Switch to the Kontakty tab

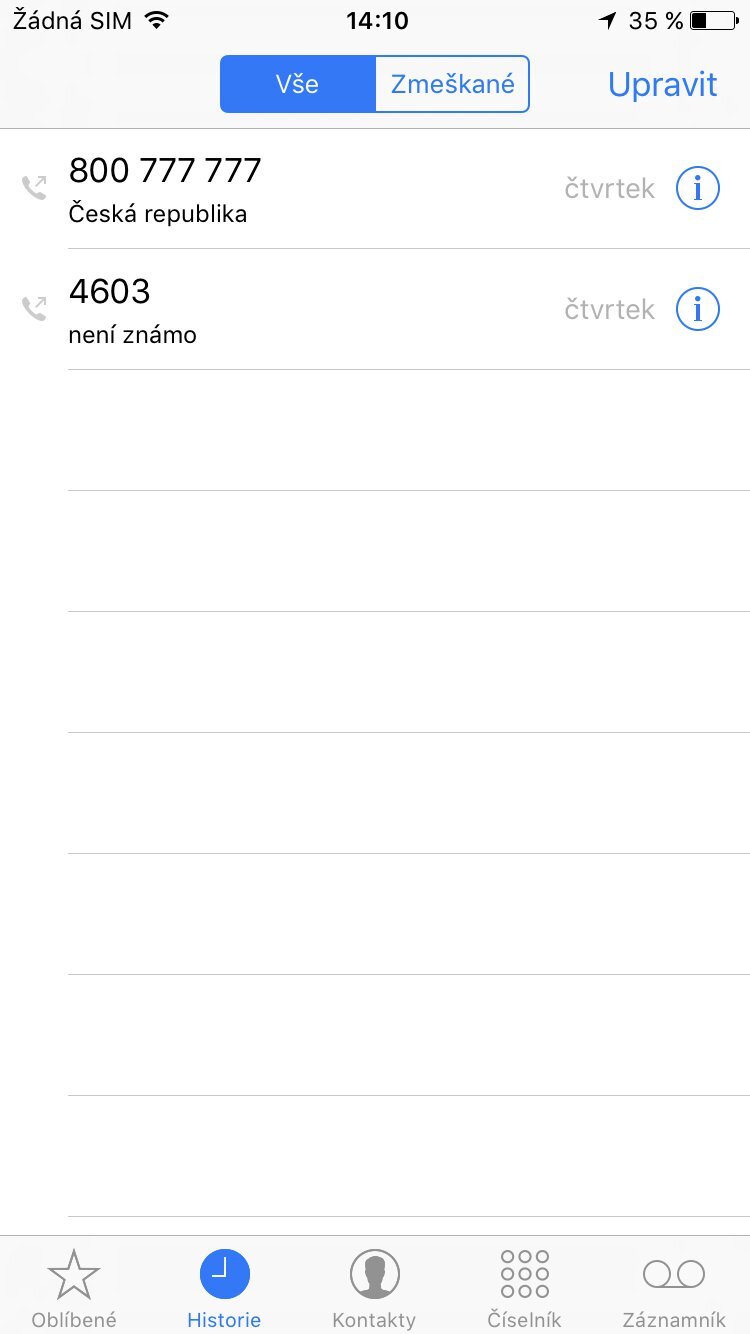(x=374, y=1288)
